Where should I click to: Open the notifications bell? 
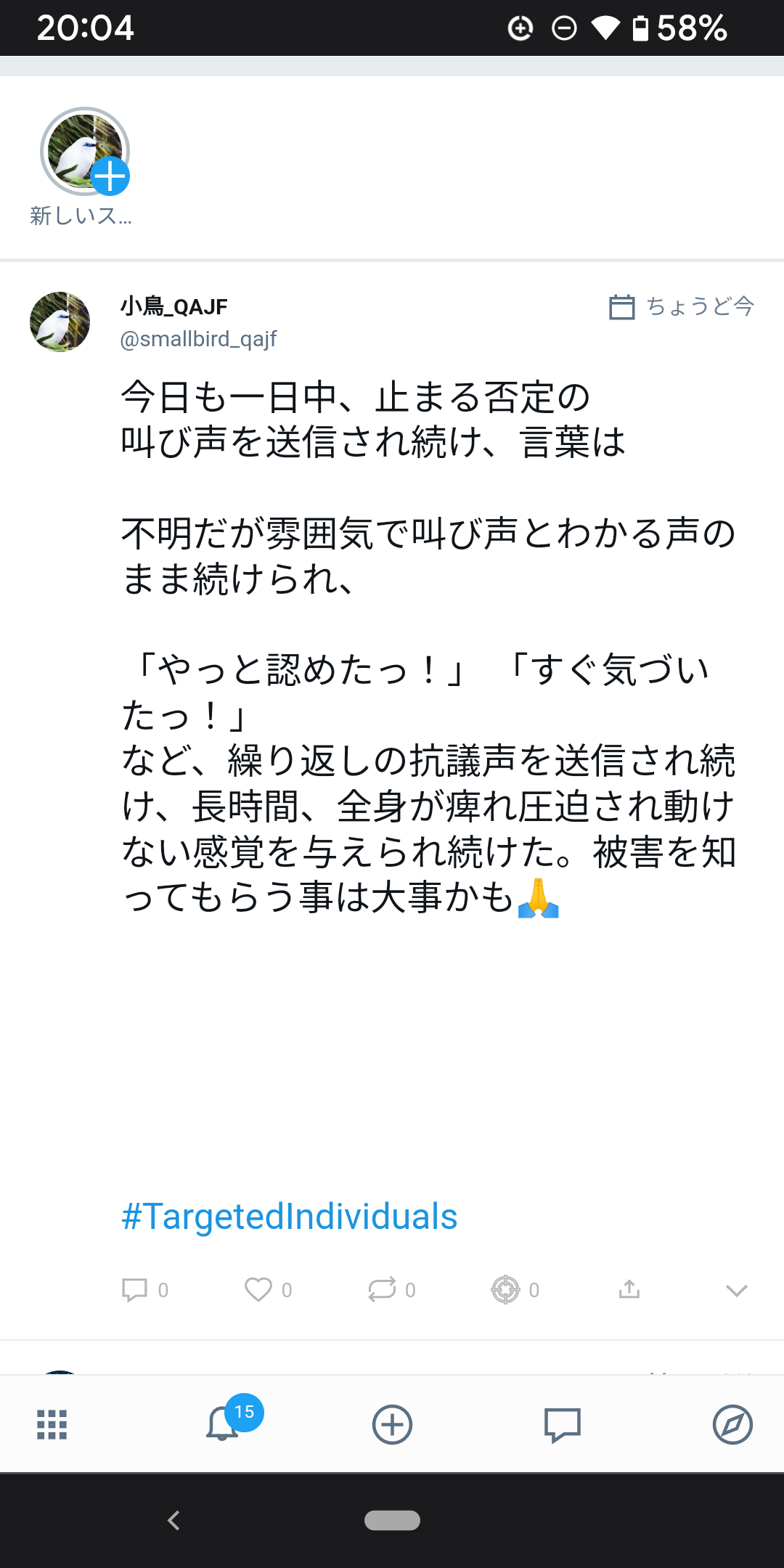point(223,1424)
